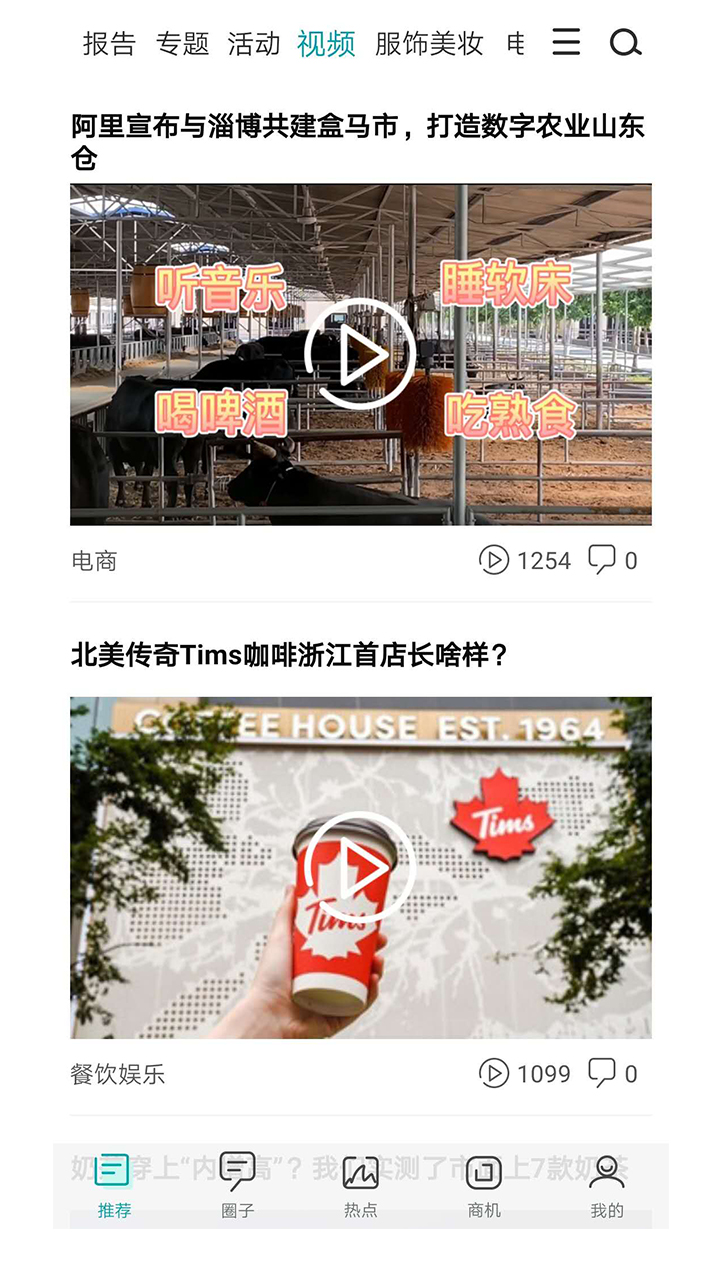The image size is (720, 1280).
Task: Play the Tims coffee shop video
Action: click(360, 866)
